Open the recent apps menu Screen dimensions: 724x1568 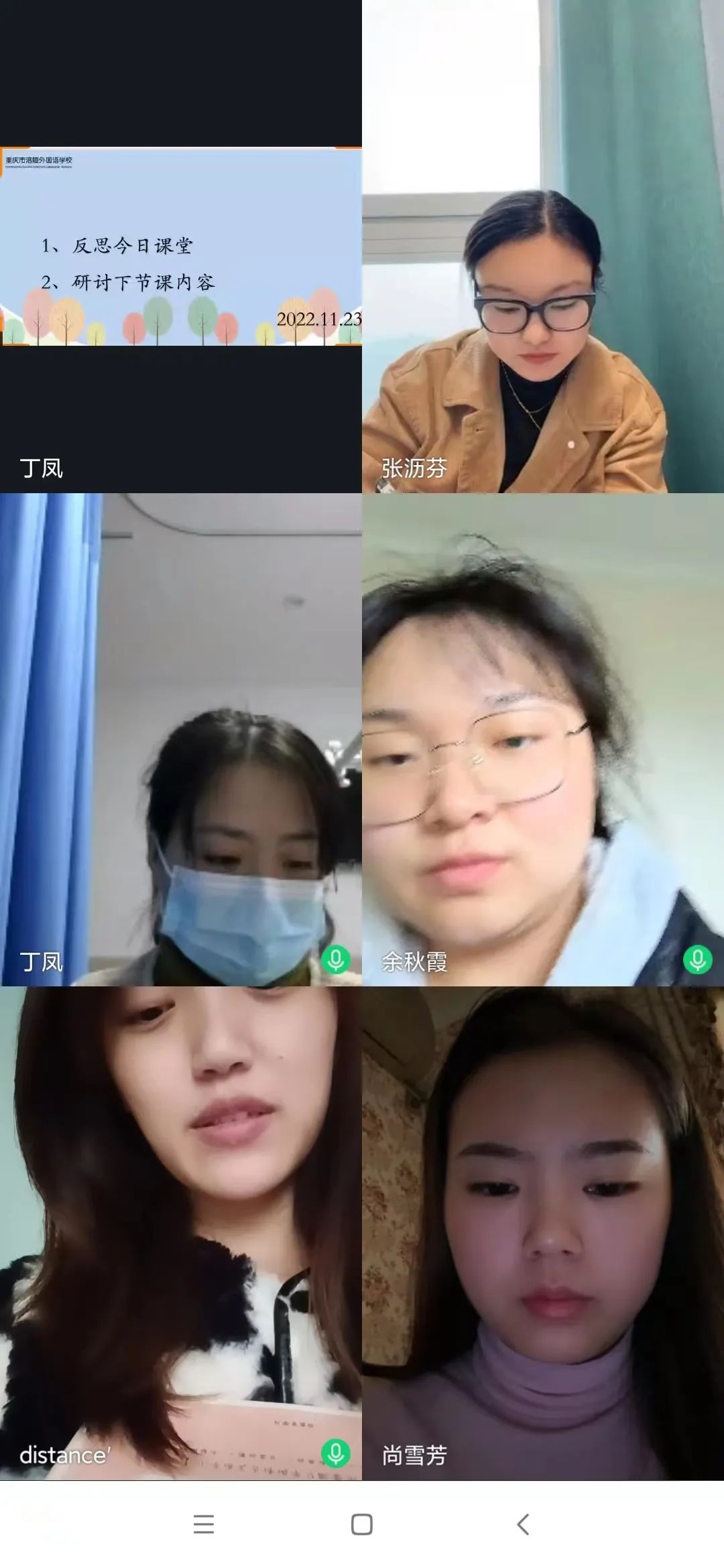coord(204,1524)
